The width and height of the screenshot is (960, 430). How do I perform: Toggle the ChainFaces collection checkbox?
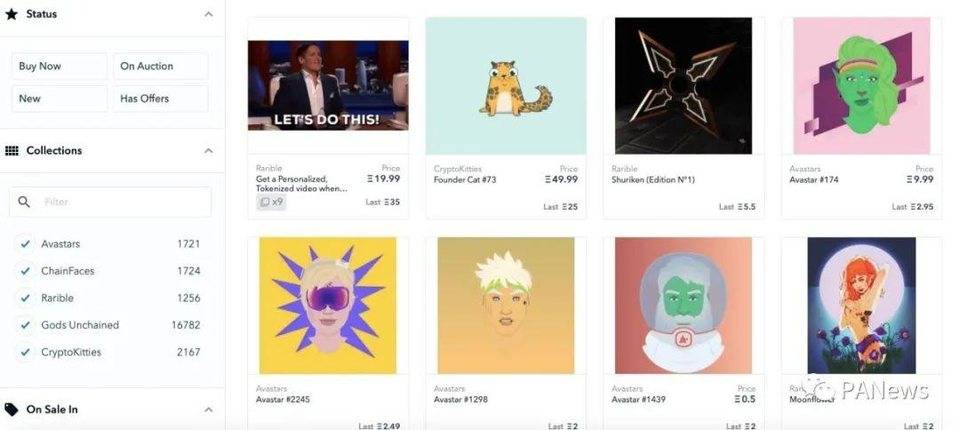tap(25, 271)
